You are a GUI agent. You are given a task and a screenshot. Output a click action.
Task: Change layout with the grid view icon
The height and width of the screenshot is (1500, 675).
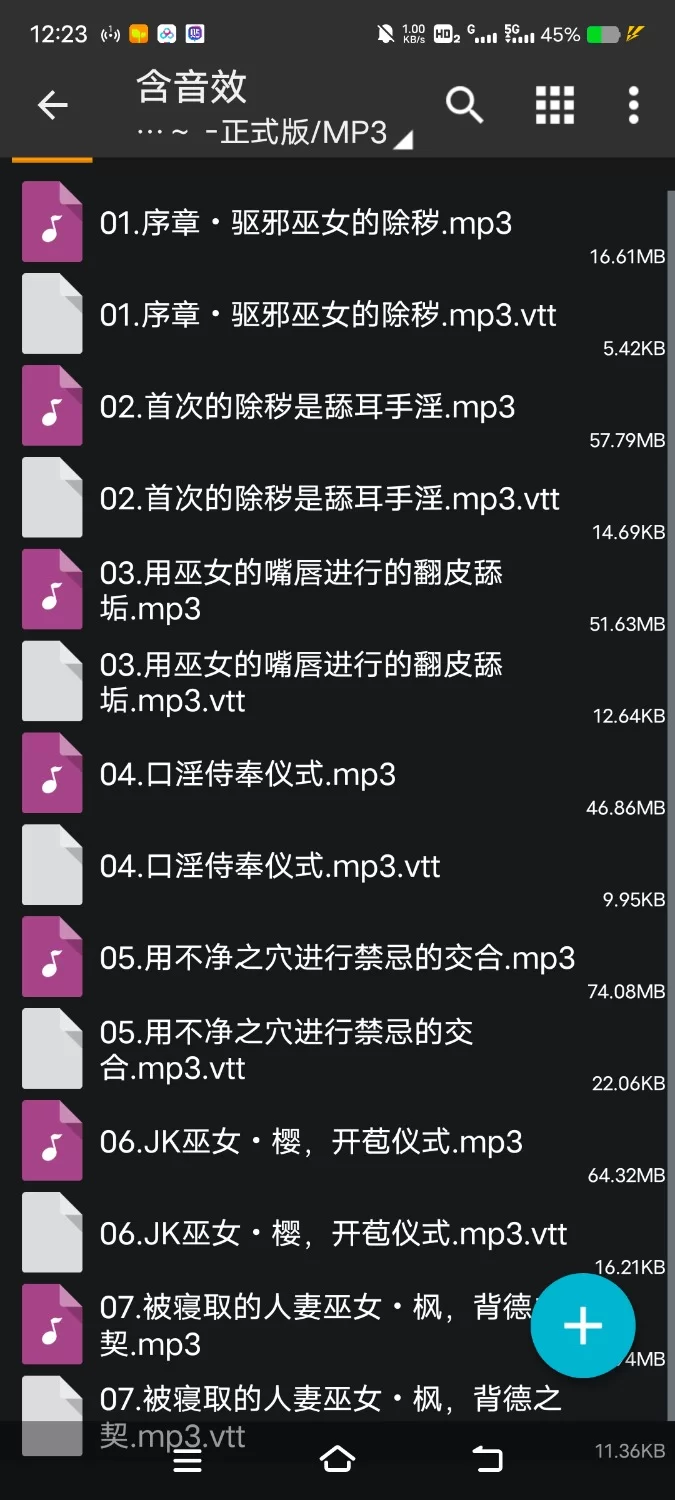(x=555, y=105)
